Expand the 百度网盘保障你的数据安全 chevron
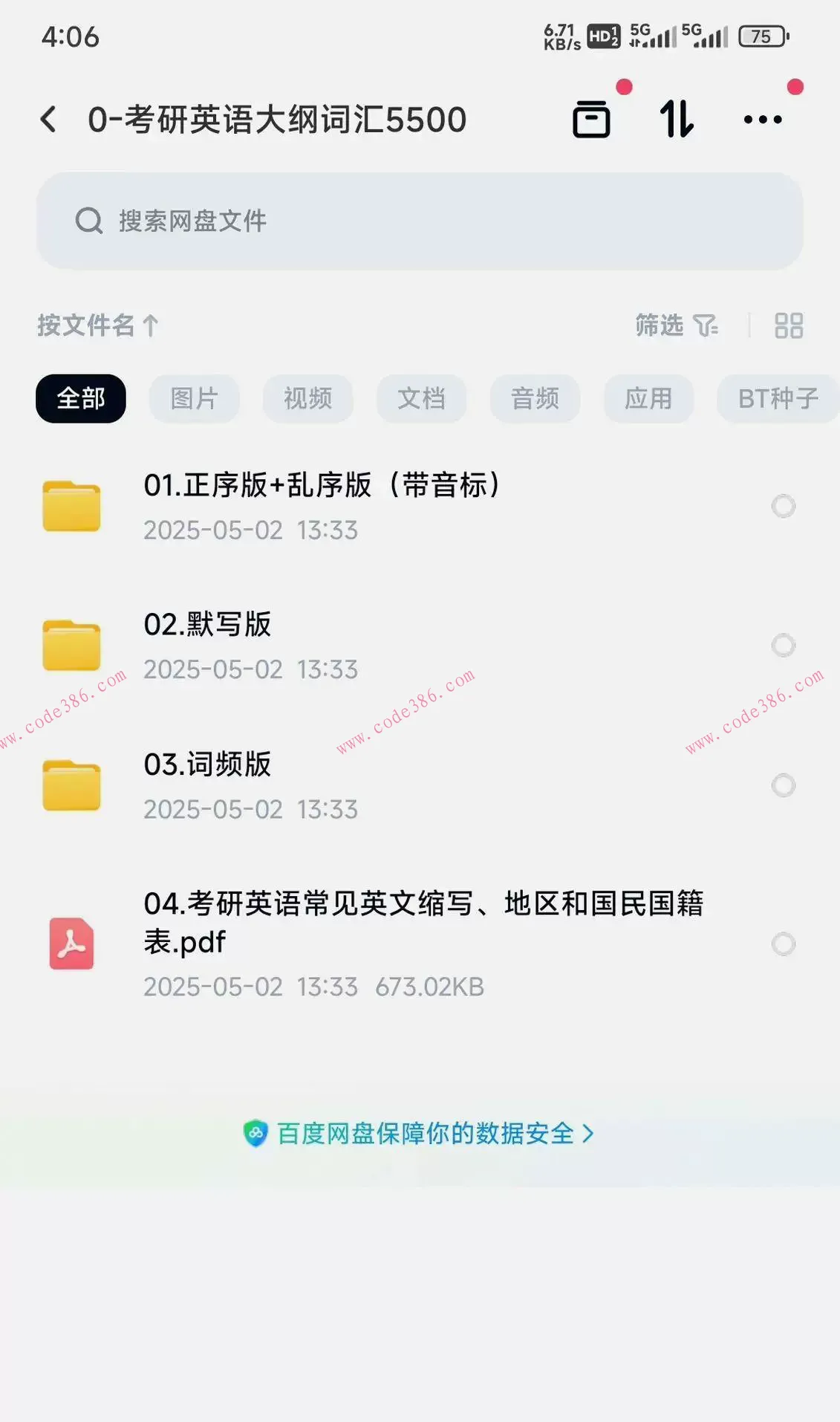 tap(589, 1134)
